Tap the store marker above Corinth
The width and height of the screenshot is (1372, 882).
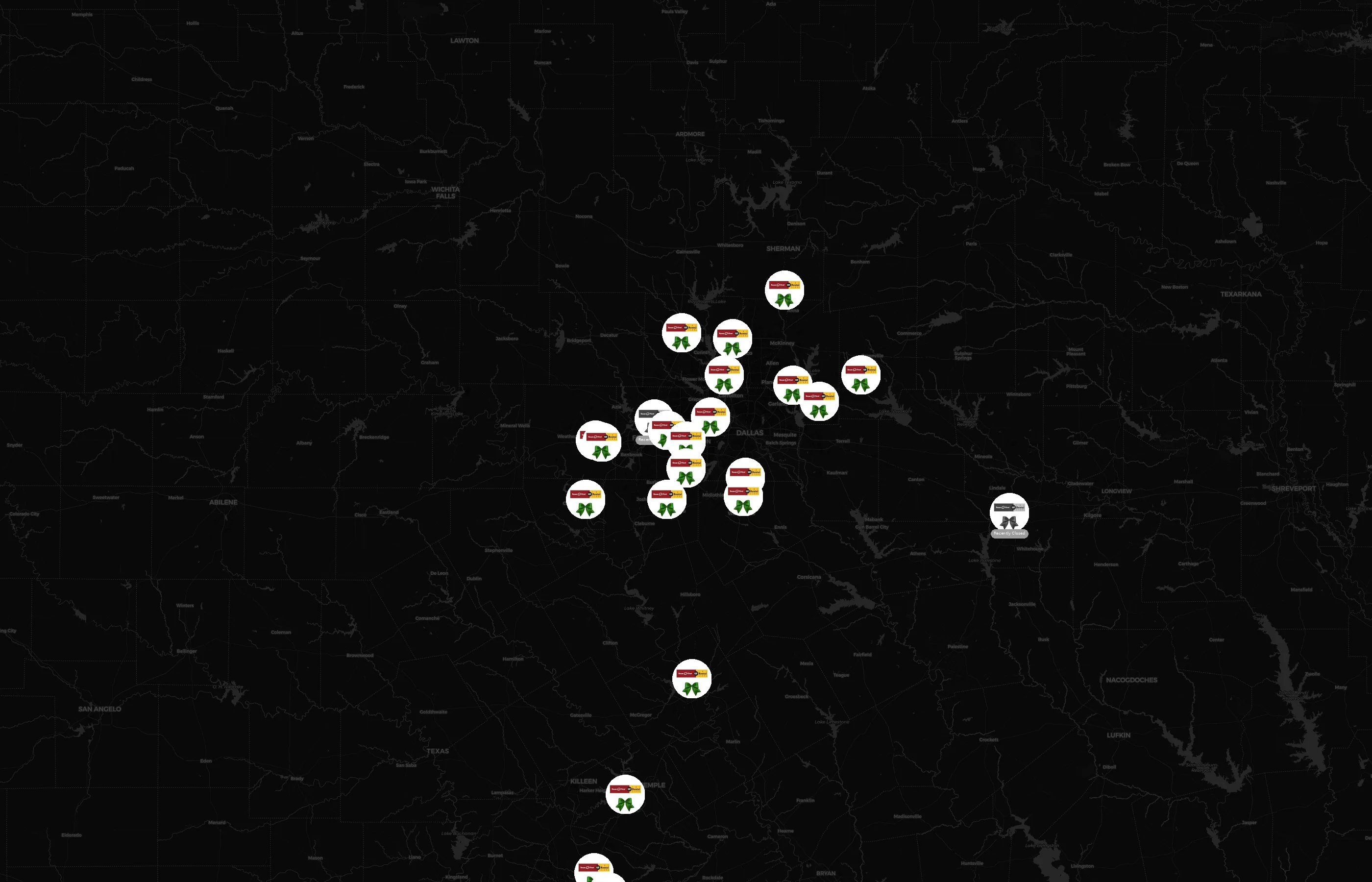[682, 333]
